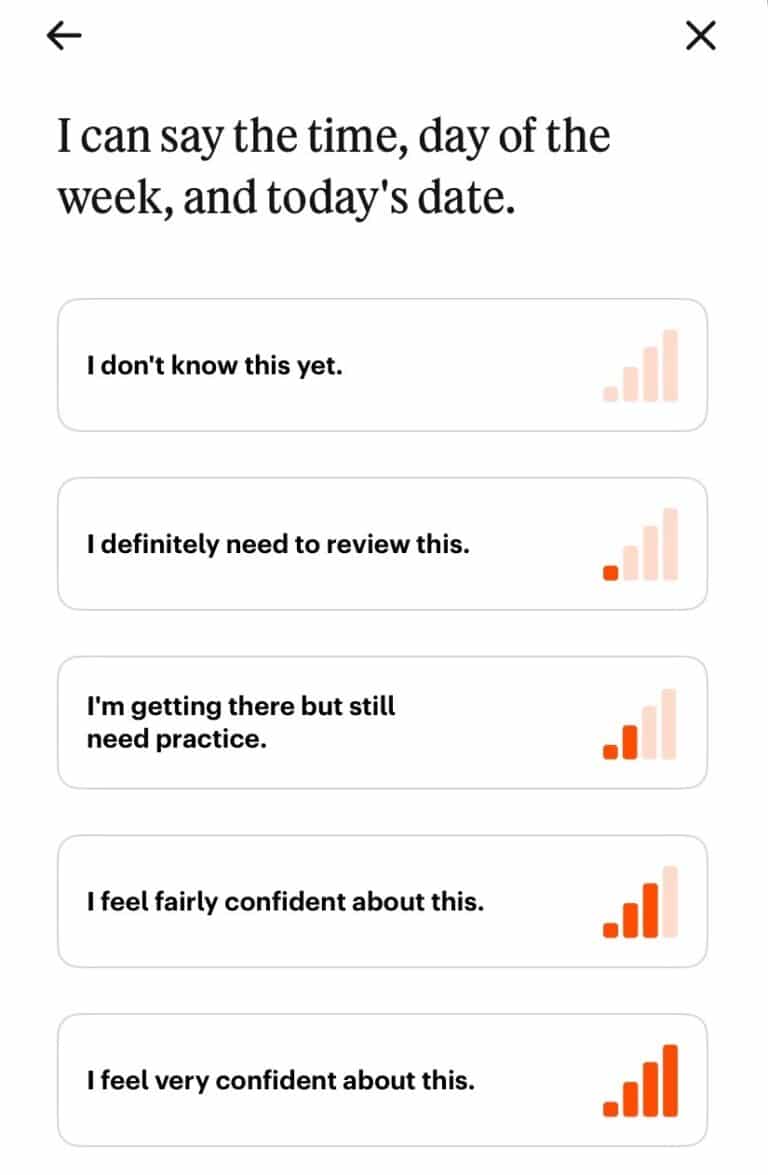Click the one-bar chart icon on first option

coord(642,365)
